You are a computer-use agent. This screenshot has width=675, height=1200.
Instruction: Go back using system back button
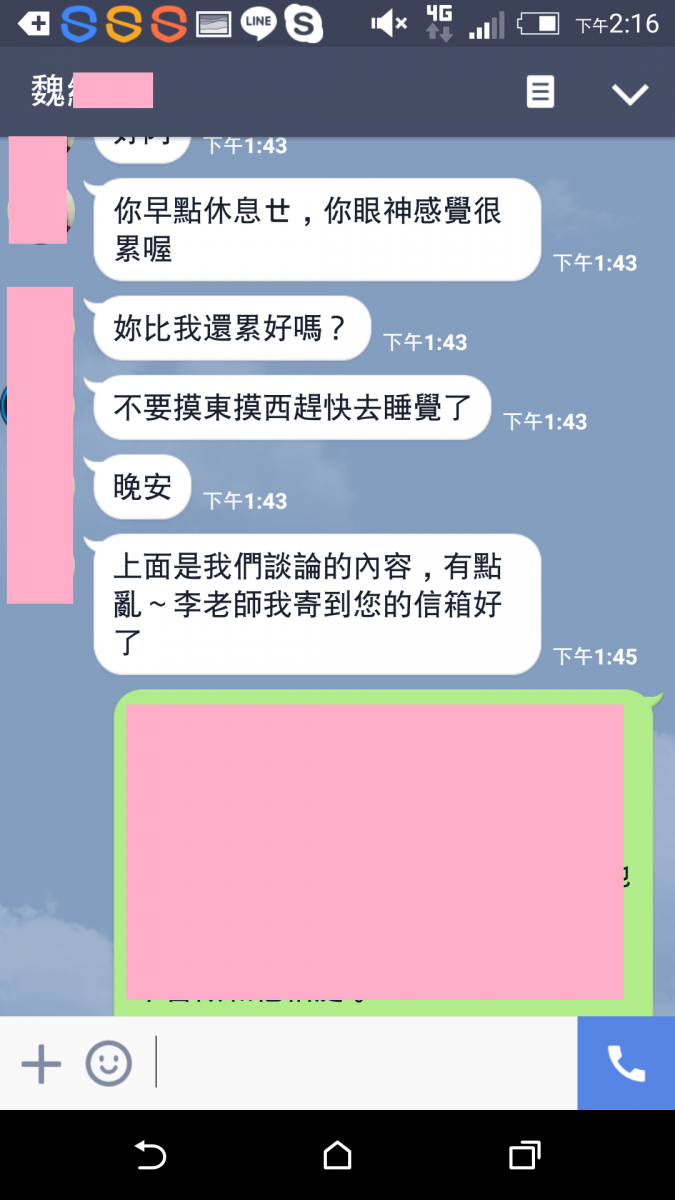[150, 1156]
